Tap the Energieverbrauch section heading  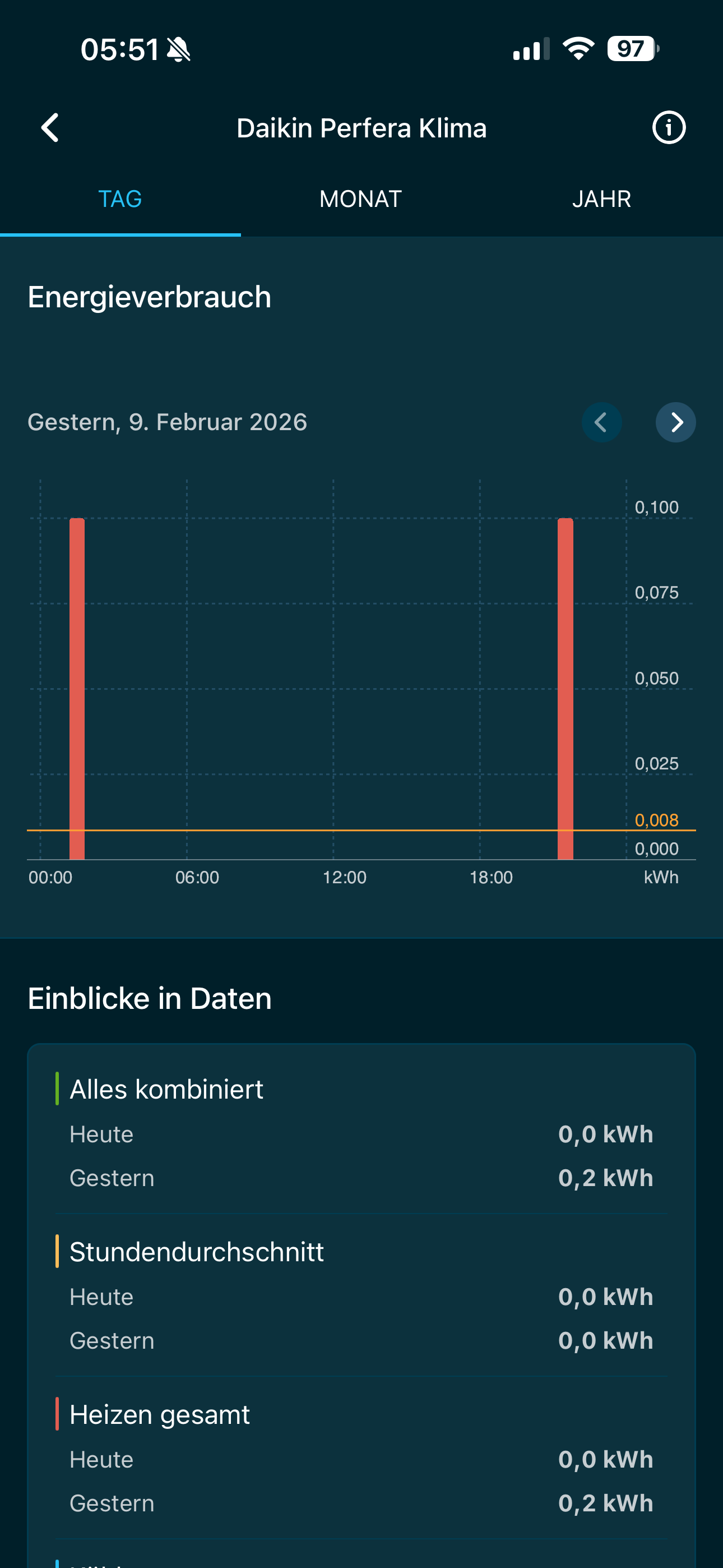[x=149, y=297]
